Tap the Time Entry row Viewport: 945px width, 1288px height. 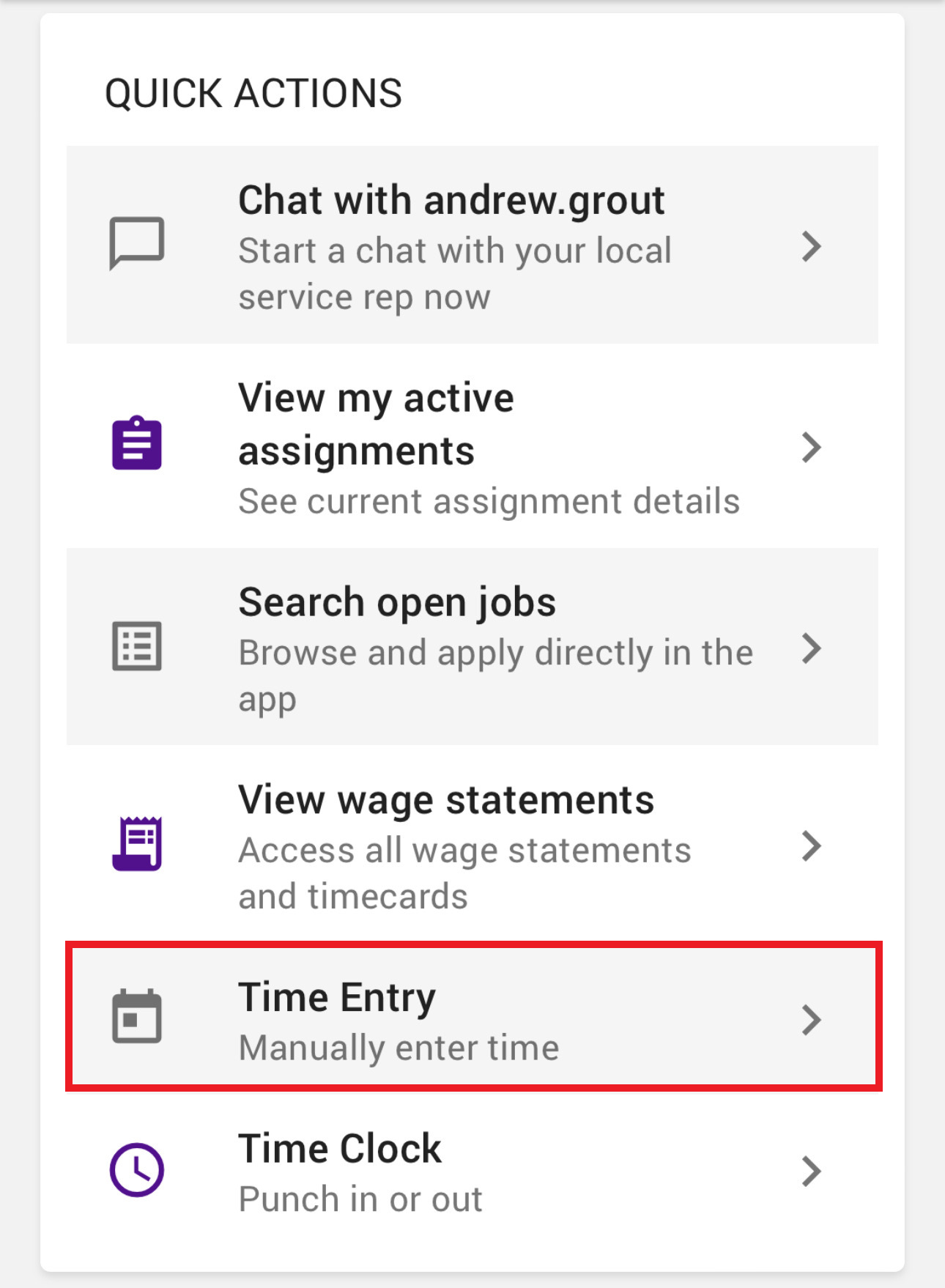click(x=472, y=1017)
